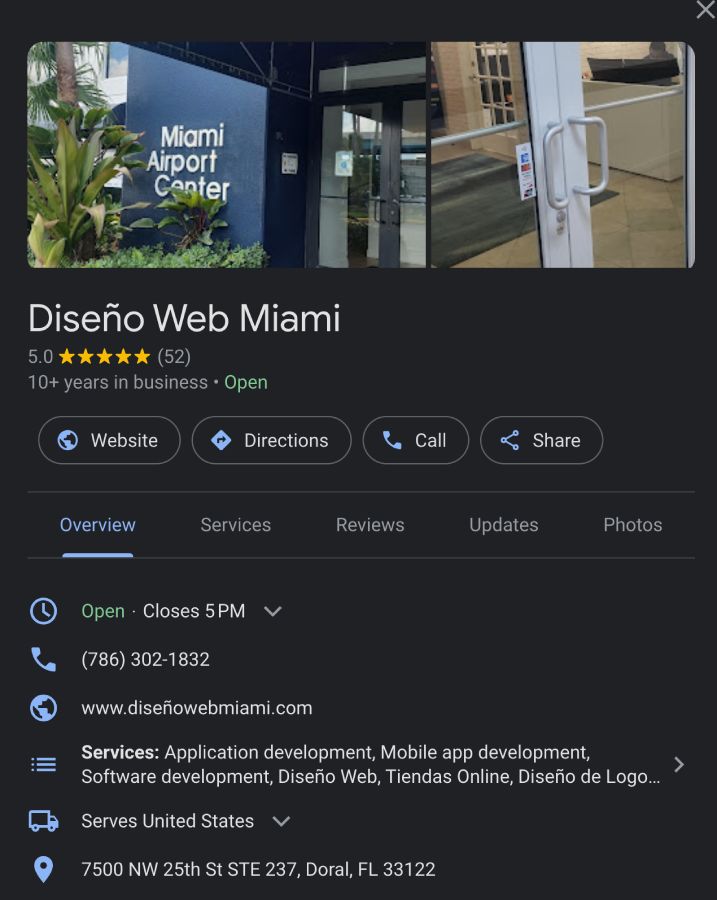This screenshot has width=717, height=900.
Task: Get Directions to the business
Action: tap(271, 440)
